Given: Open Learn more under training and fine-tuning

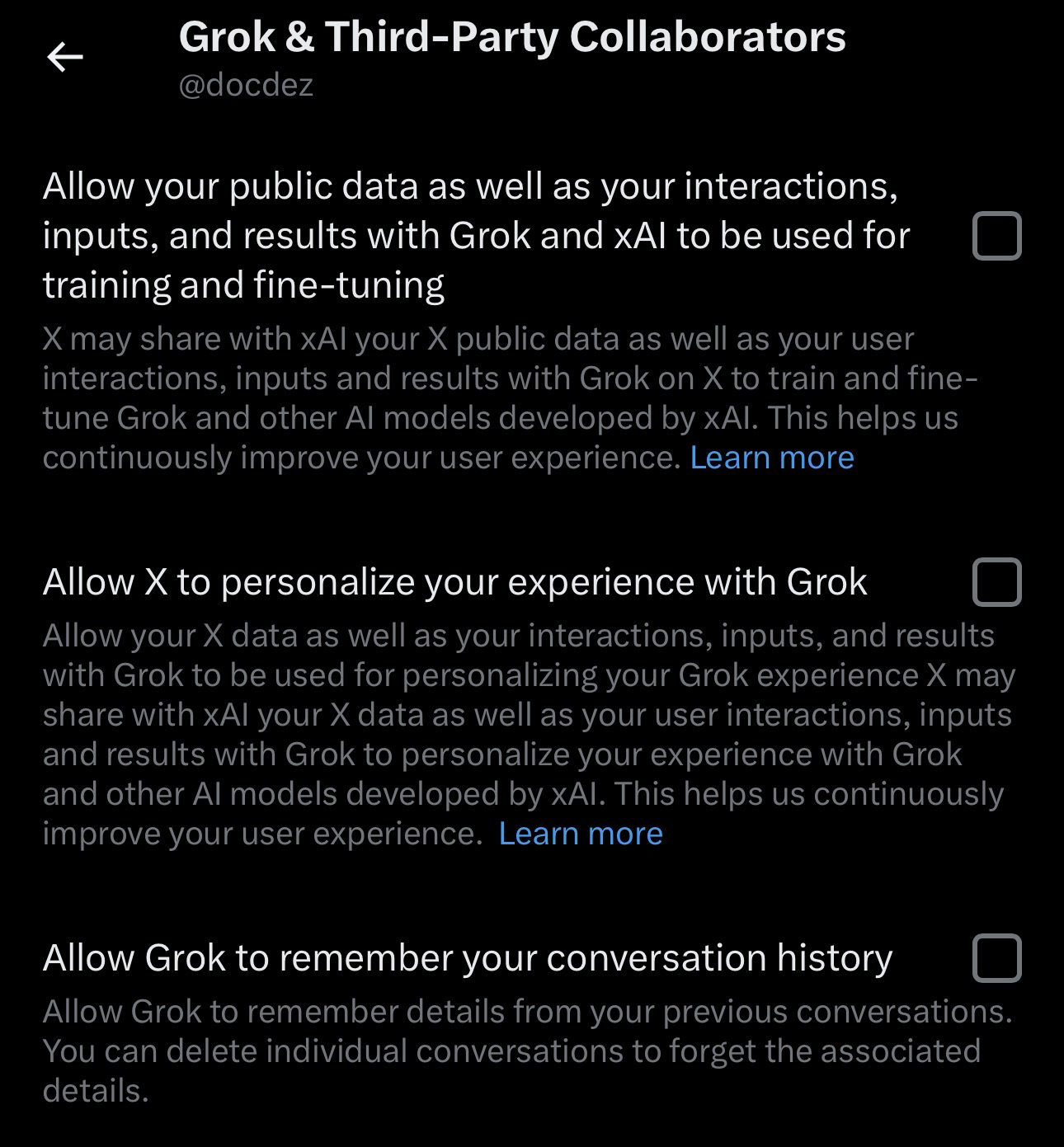Looking at the screenshot, I should [771, 458].
